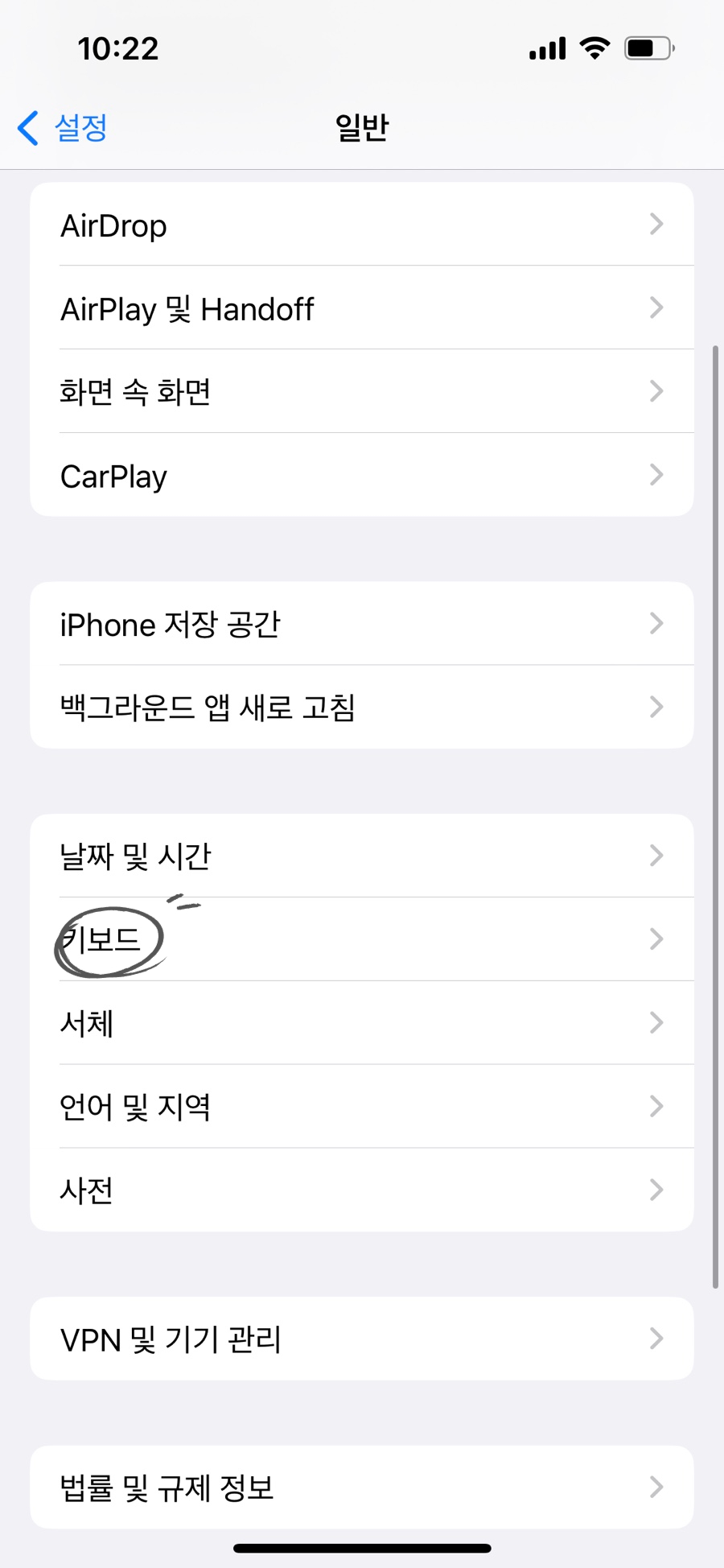Open 화면 속 화면 settings
724x1568 pixels.
point(362,392)
